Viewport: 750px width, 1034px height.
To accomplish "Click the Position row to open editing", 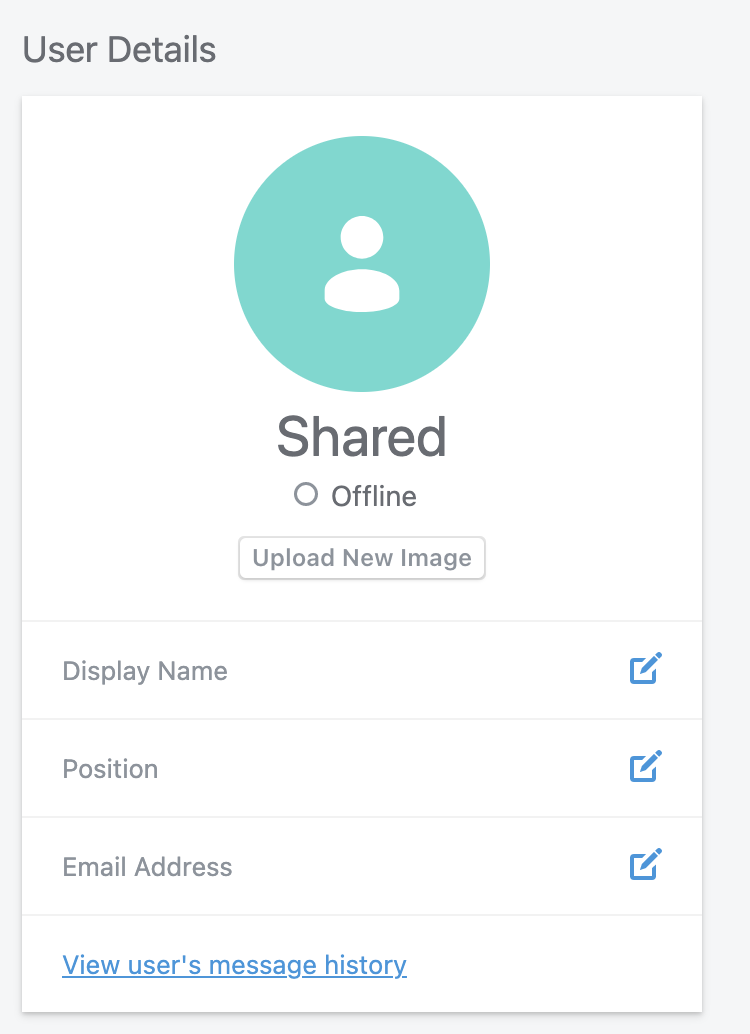I will 110,768.
